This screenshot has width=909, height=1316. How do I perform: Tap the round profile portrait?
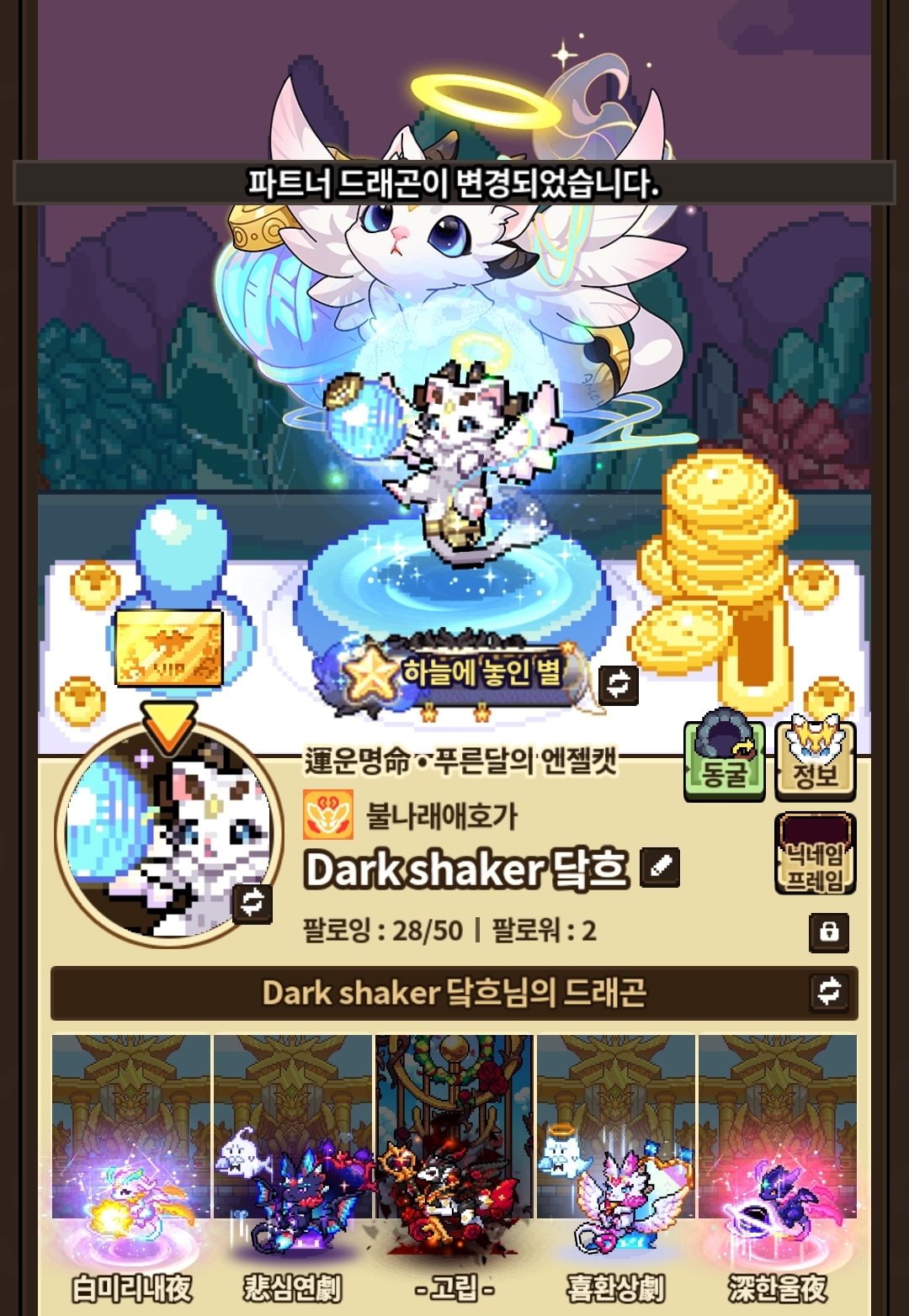pos(168,835)
